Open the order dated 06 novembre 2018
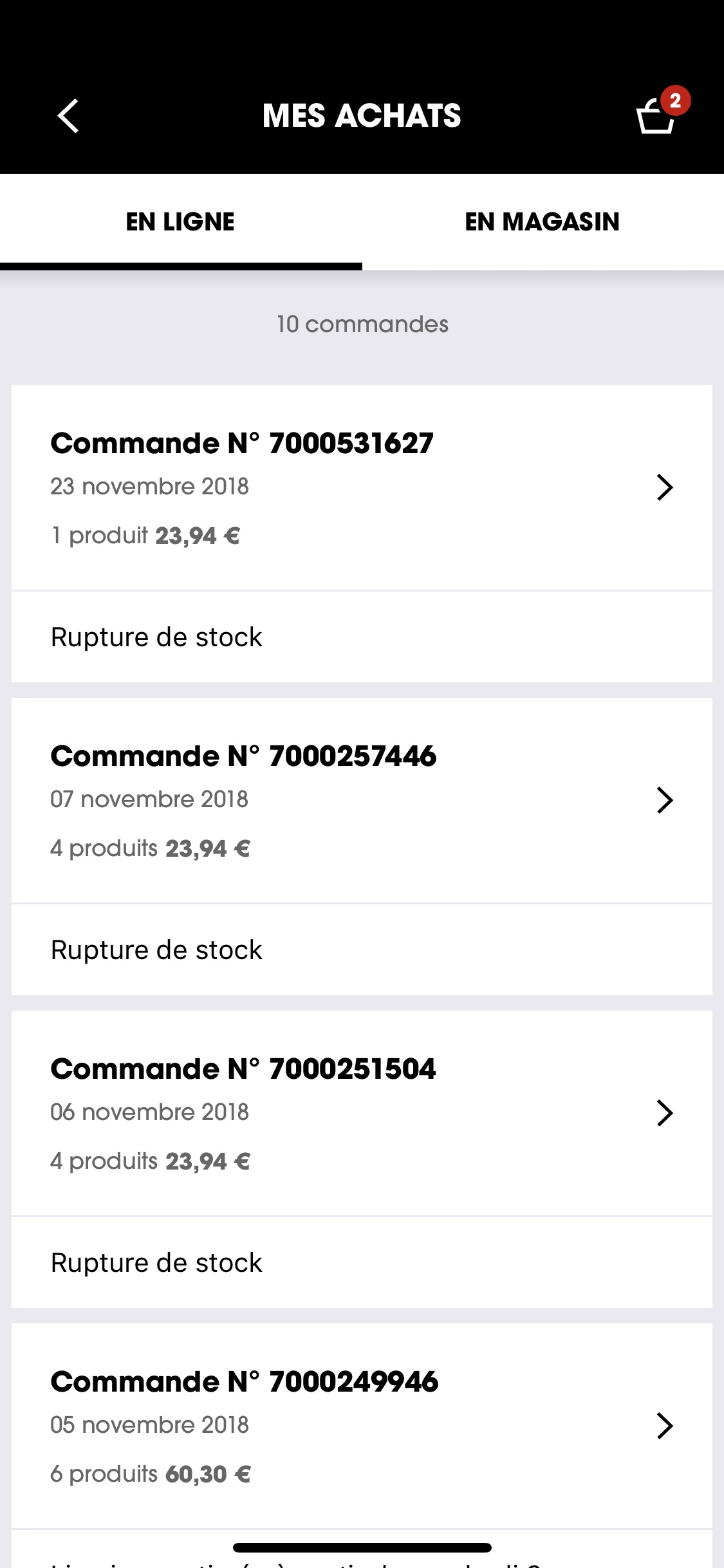Image resolution: width=724 pixels, height=1568 pixels. pos(362,1113)
